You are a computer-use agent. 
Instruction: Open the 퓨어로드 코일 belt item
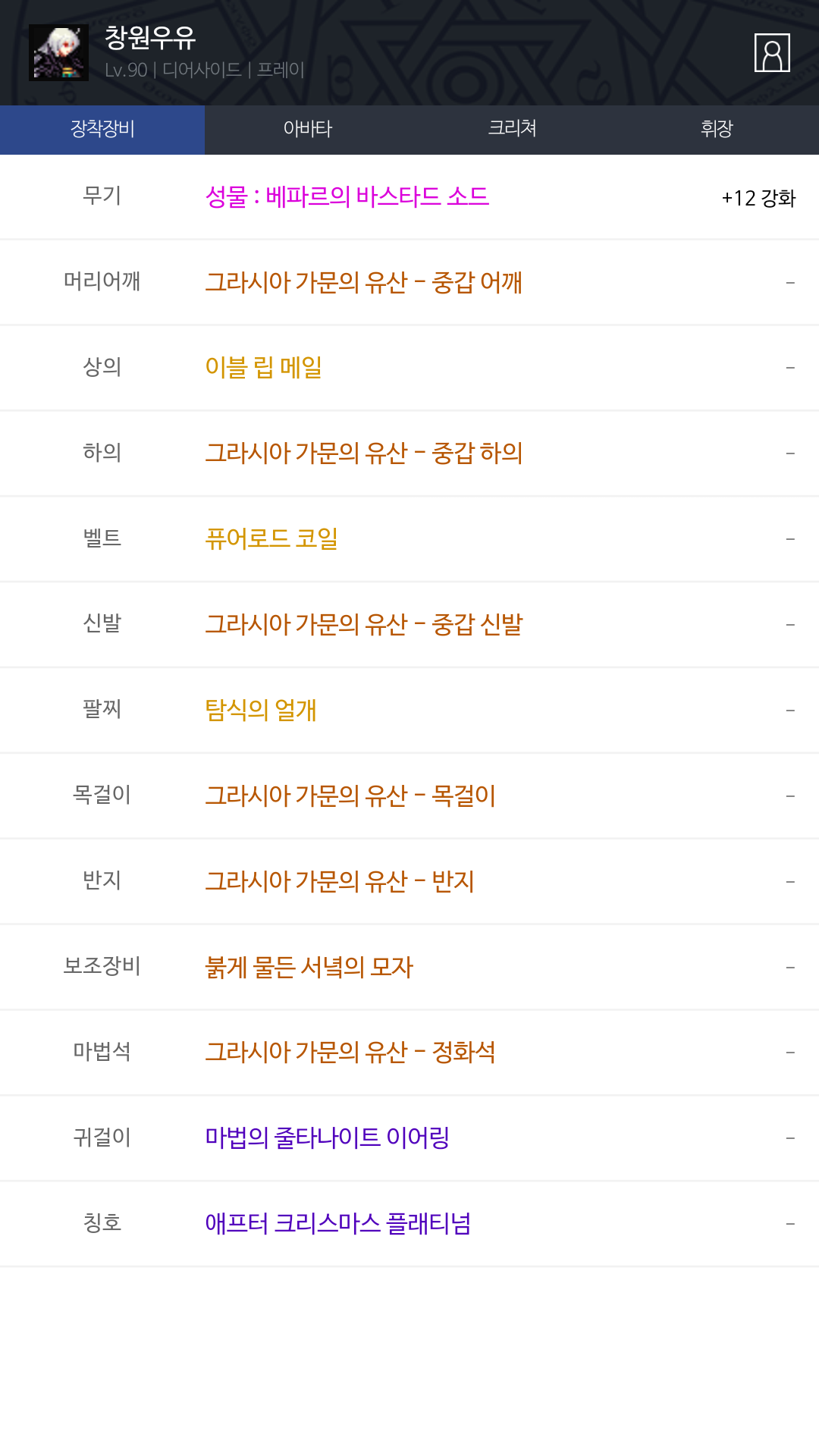coord(271,539)
